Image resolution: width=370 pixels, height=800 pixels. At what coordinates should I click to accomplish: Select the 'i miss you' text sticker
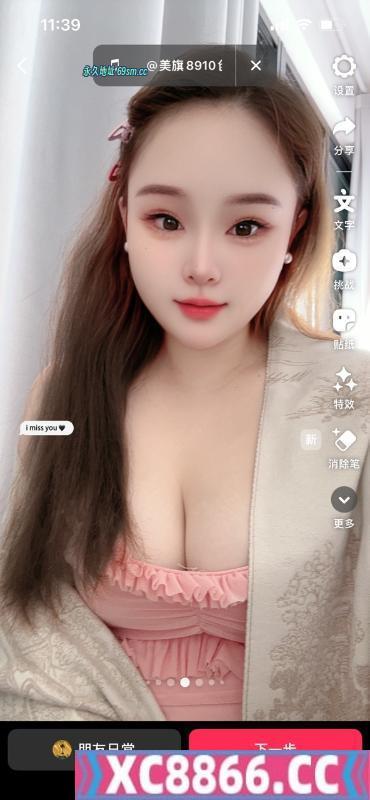[x=46, y=428]
